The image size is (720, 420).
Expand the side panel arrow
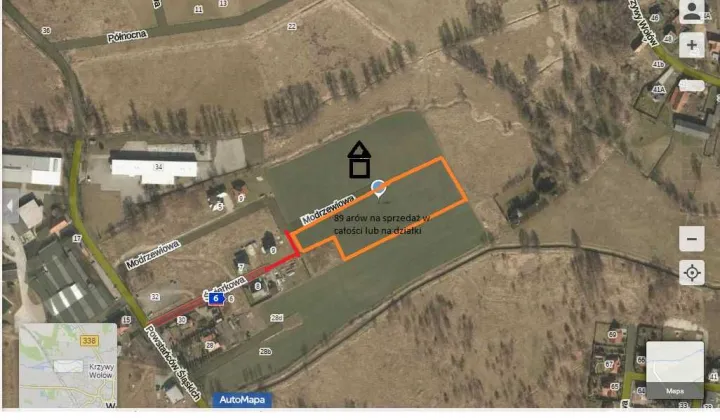(8, 208)
